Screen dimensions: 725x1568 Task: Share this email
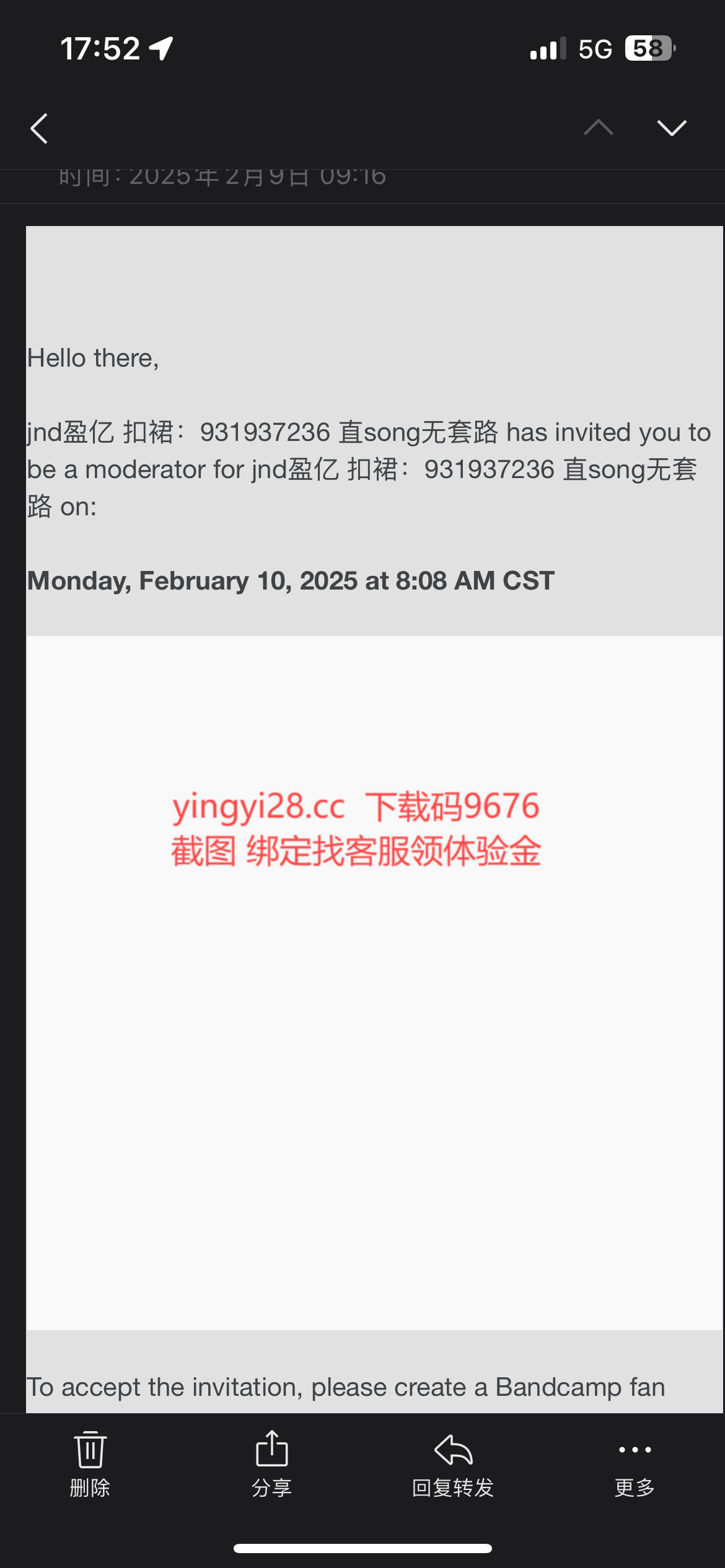(x=271, y=1464)
